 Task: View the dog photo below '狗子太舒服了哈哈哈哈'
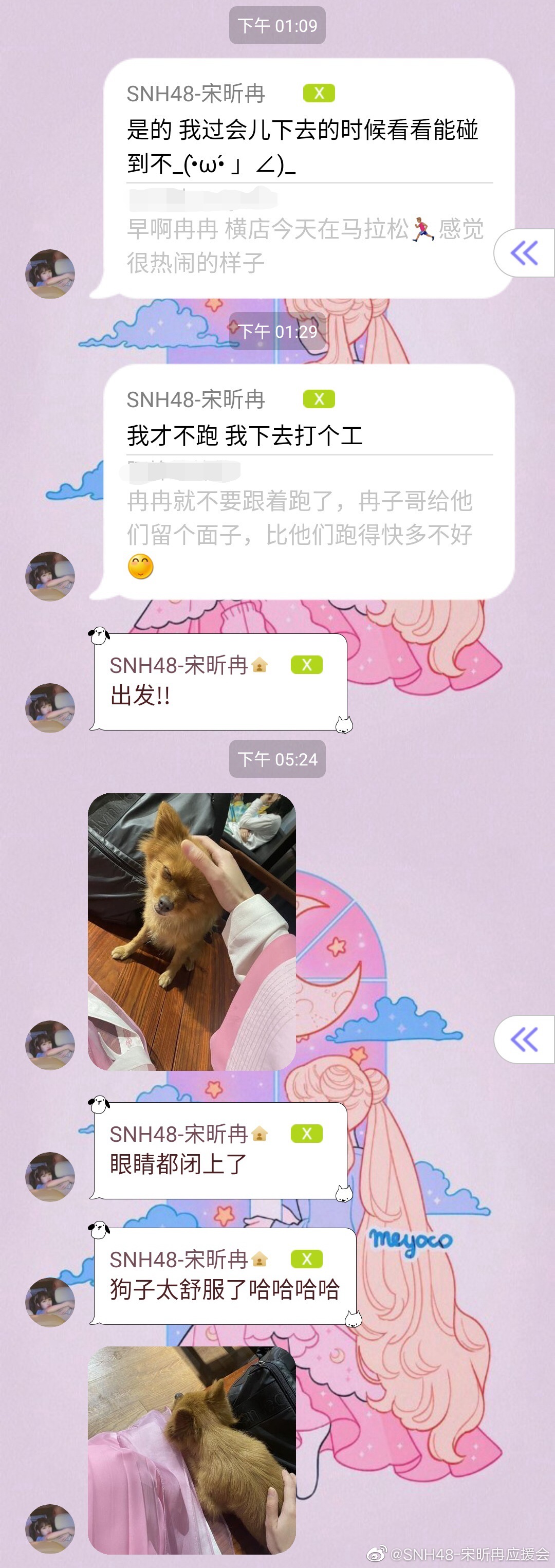tap(192, 1449)
